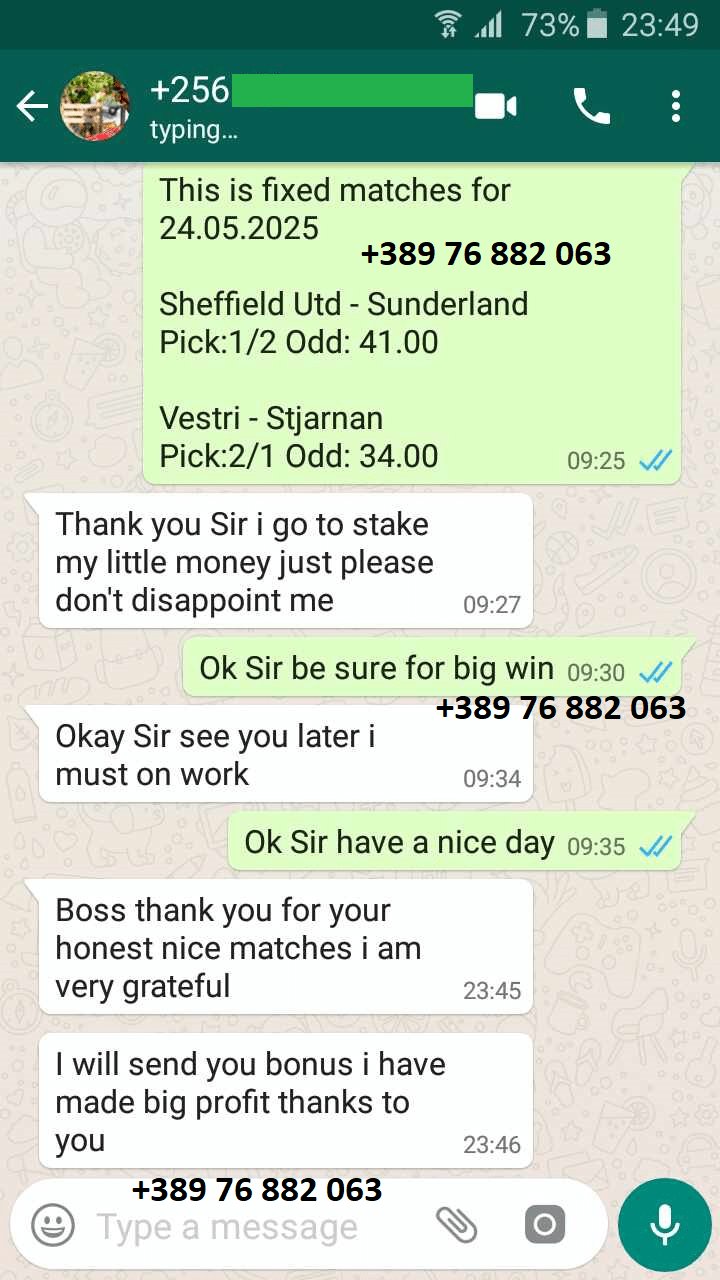
Task: Tap the voice message microphone button
Action: coord(664,1225)
